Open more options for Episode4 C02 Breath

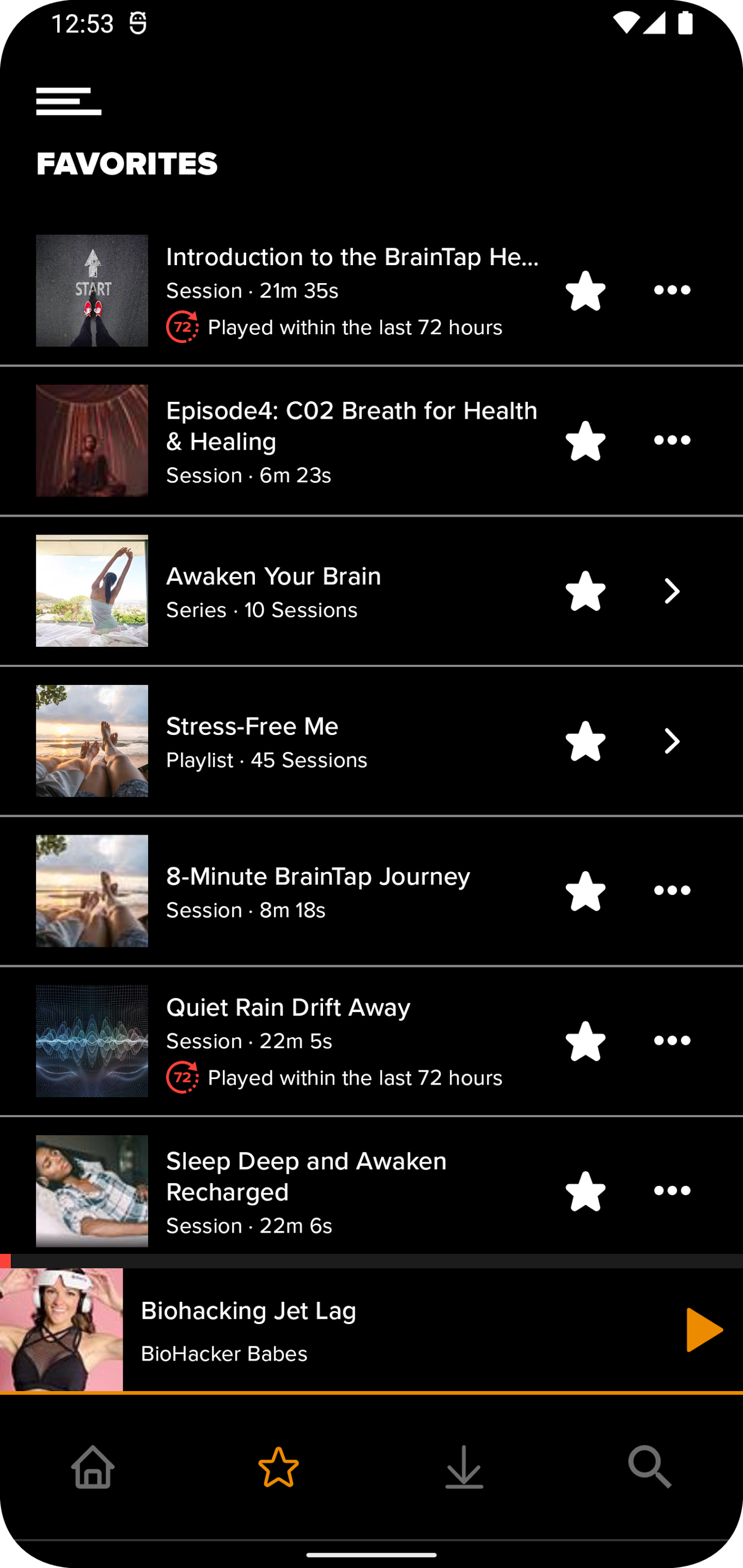pyautogui.click(x=672, y=440)
